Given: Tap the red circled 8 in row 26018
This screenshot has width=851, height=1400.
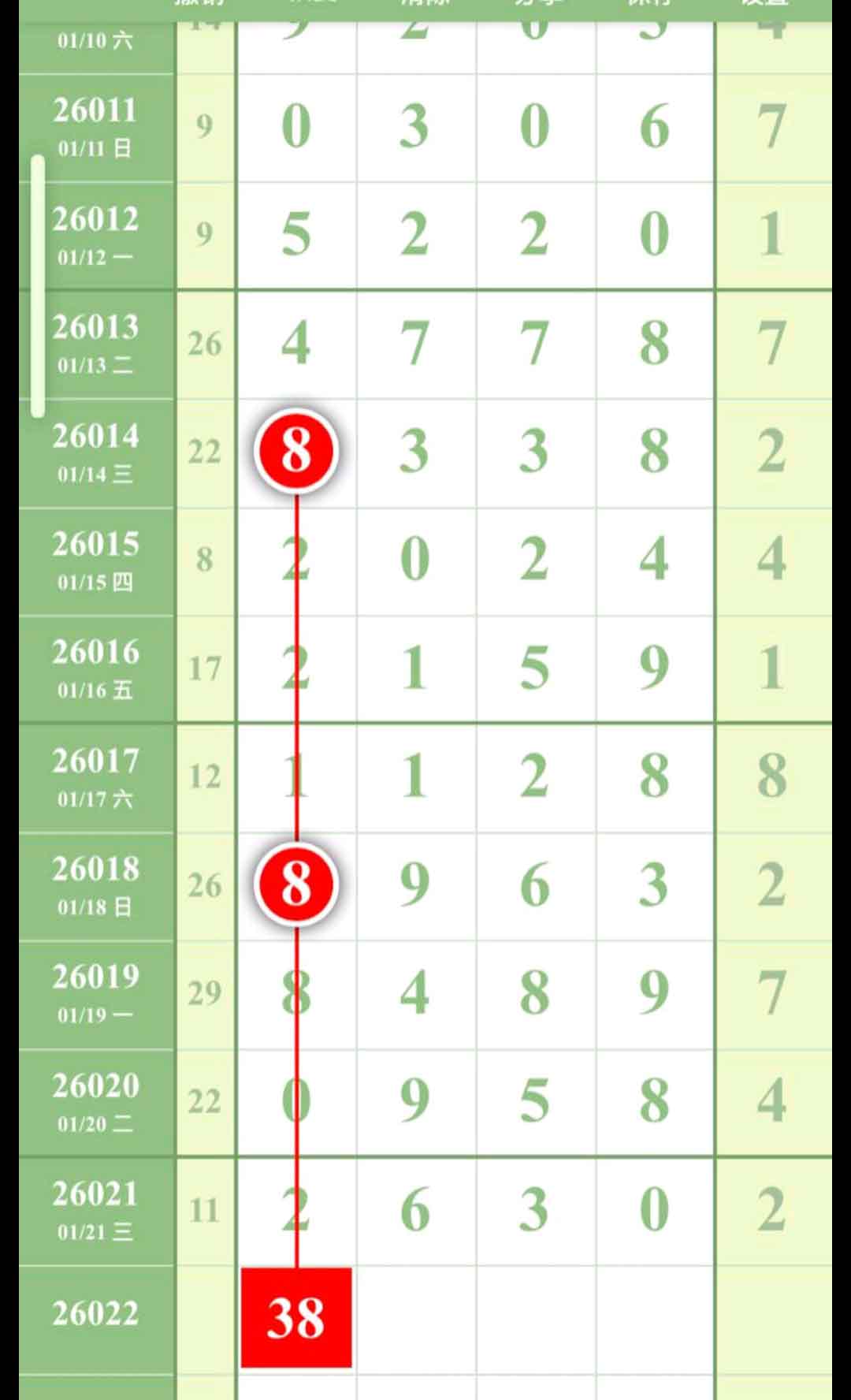Looking at the screenshot, I should pyautogui.click(x=296, y=884).
